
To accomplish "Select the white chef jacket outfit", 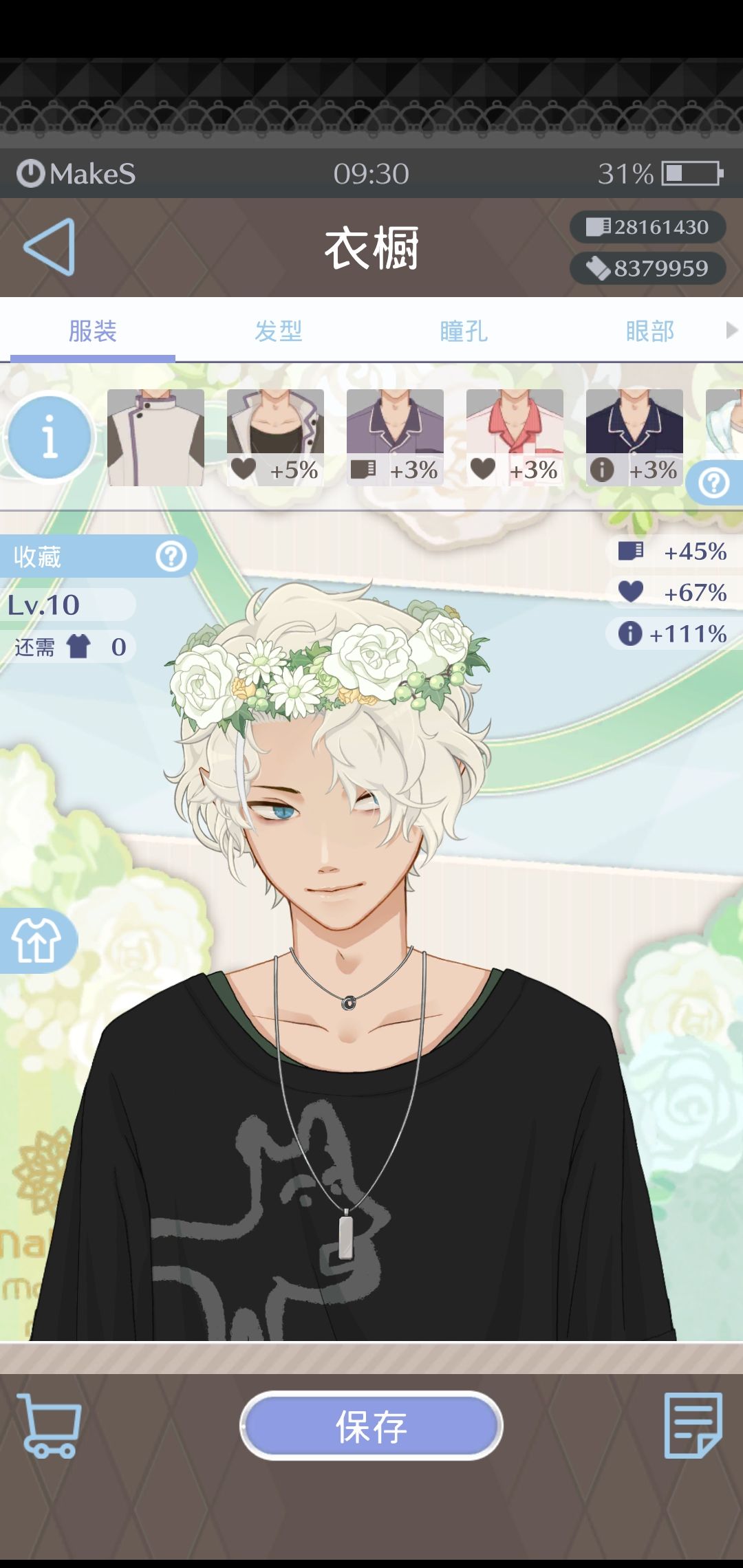I will pyautogui.click(x=156, y=437).
